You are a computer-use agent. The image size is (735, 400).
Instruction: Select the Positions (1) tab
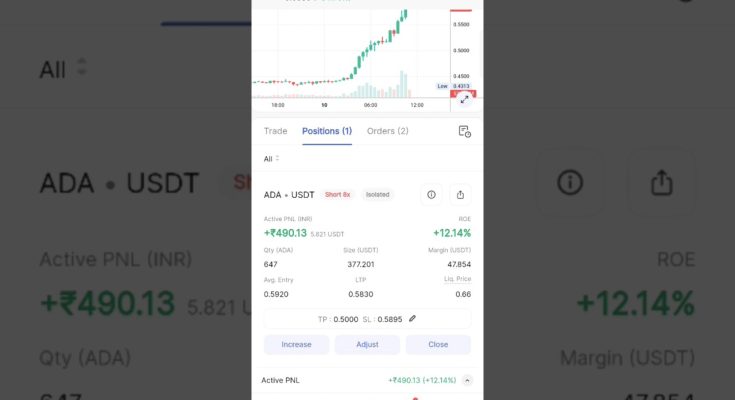(327, 131)
